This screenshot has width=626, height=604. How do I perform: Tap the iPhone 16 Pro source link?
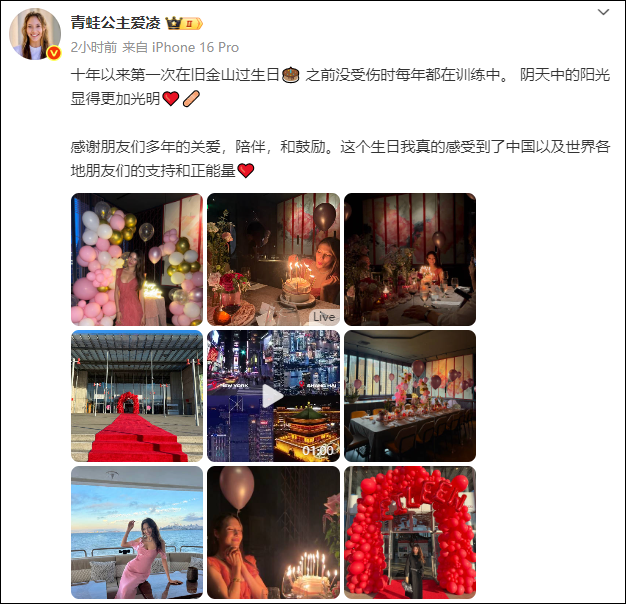pos(198,47)
